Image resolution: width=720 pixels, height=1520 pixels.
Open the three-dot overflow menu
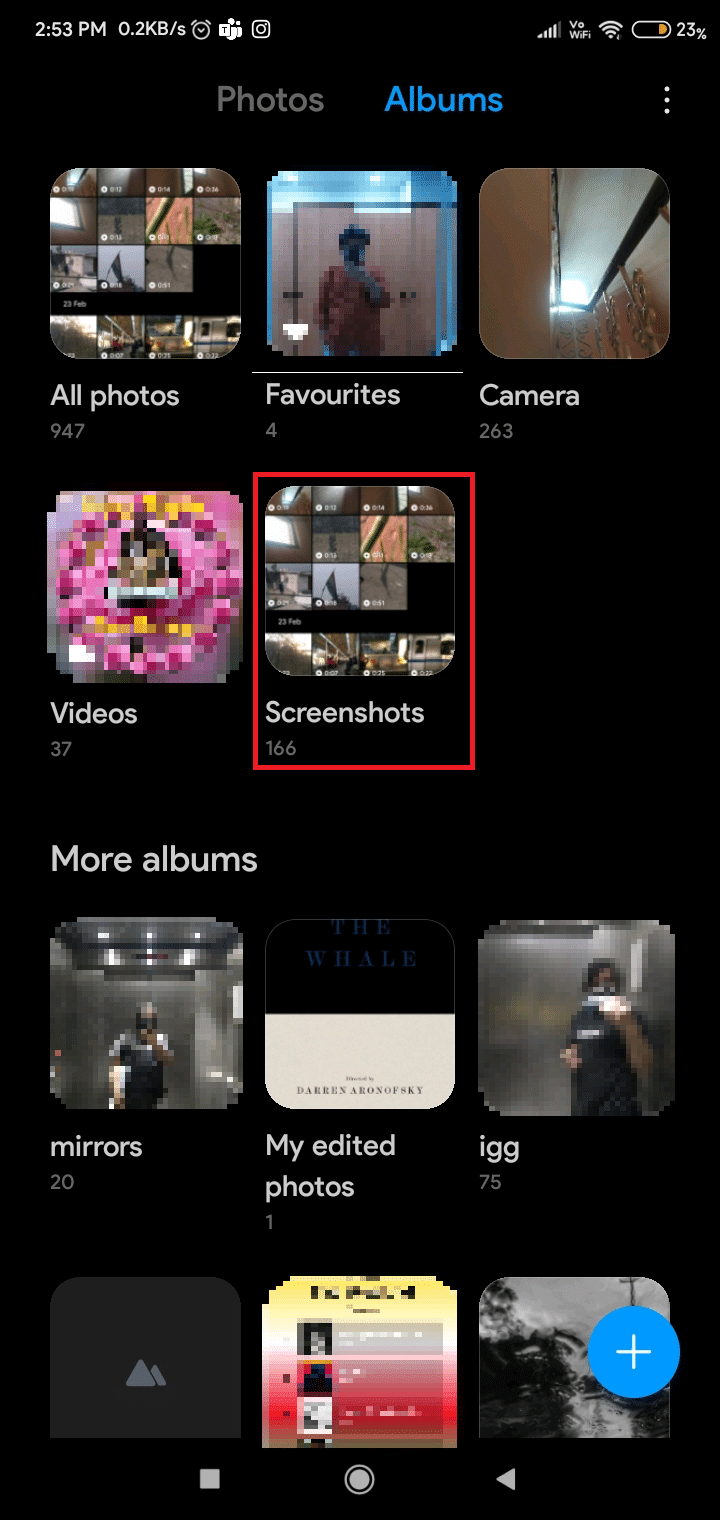[667, 100]
